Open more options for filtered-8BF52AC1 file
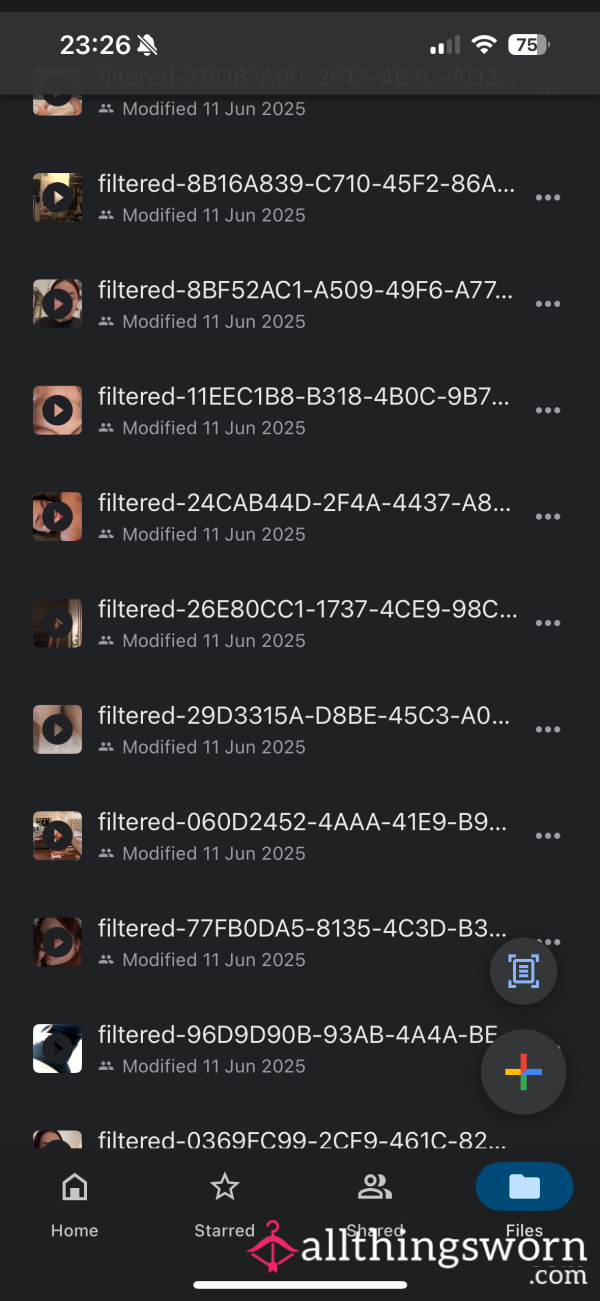 [548, 304]
